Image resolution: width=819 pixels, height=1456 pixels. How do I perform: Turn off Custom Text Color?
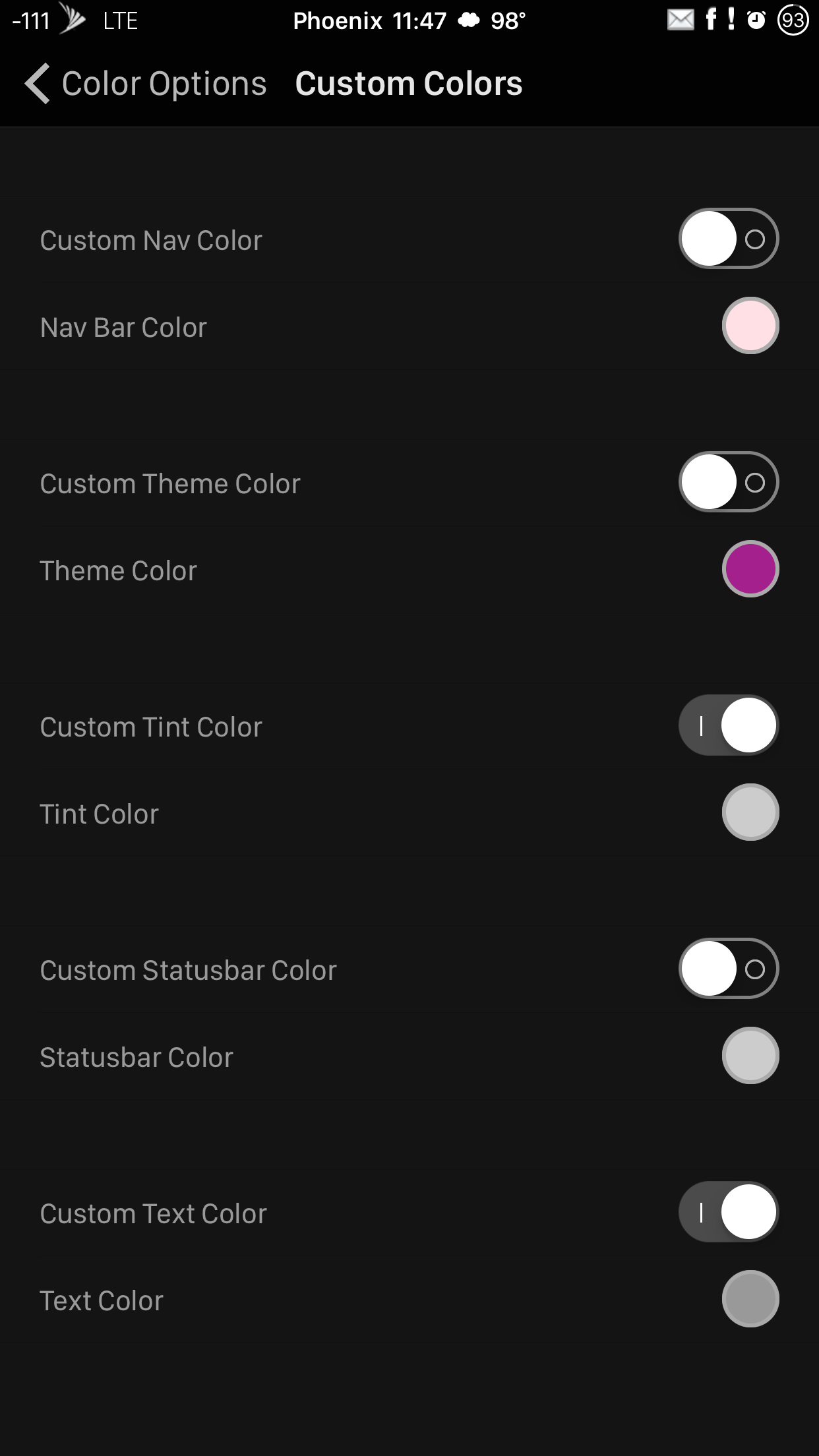[729, 1212]
